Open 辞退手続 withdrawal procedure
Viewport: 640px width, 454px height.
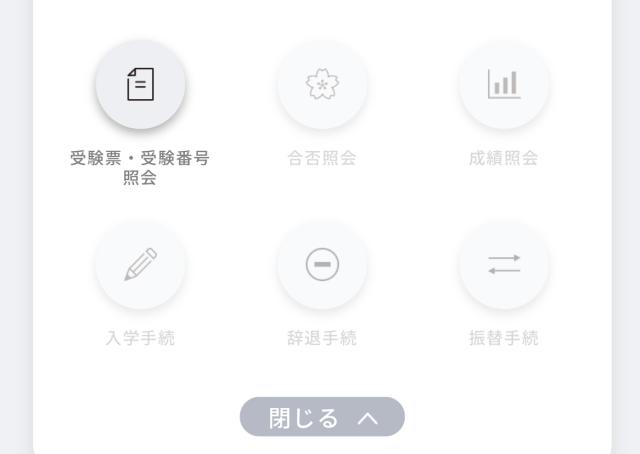[322, 265]
